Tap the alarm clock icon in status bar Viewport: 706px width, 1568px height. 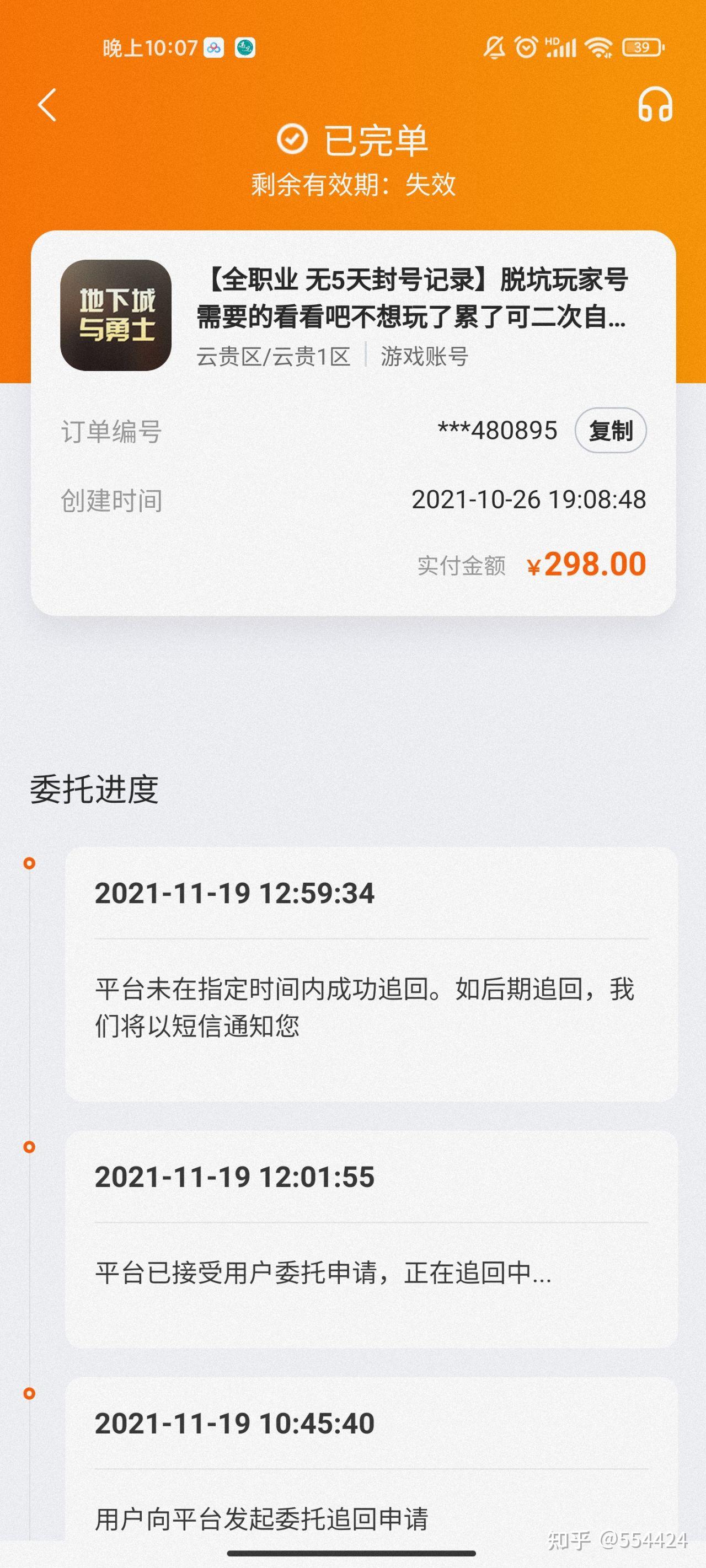[x=525, y=47]
